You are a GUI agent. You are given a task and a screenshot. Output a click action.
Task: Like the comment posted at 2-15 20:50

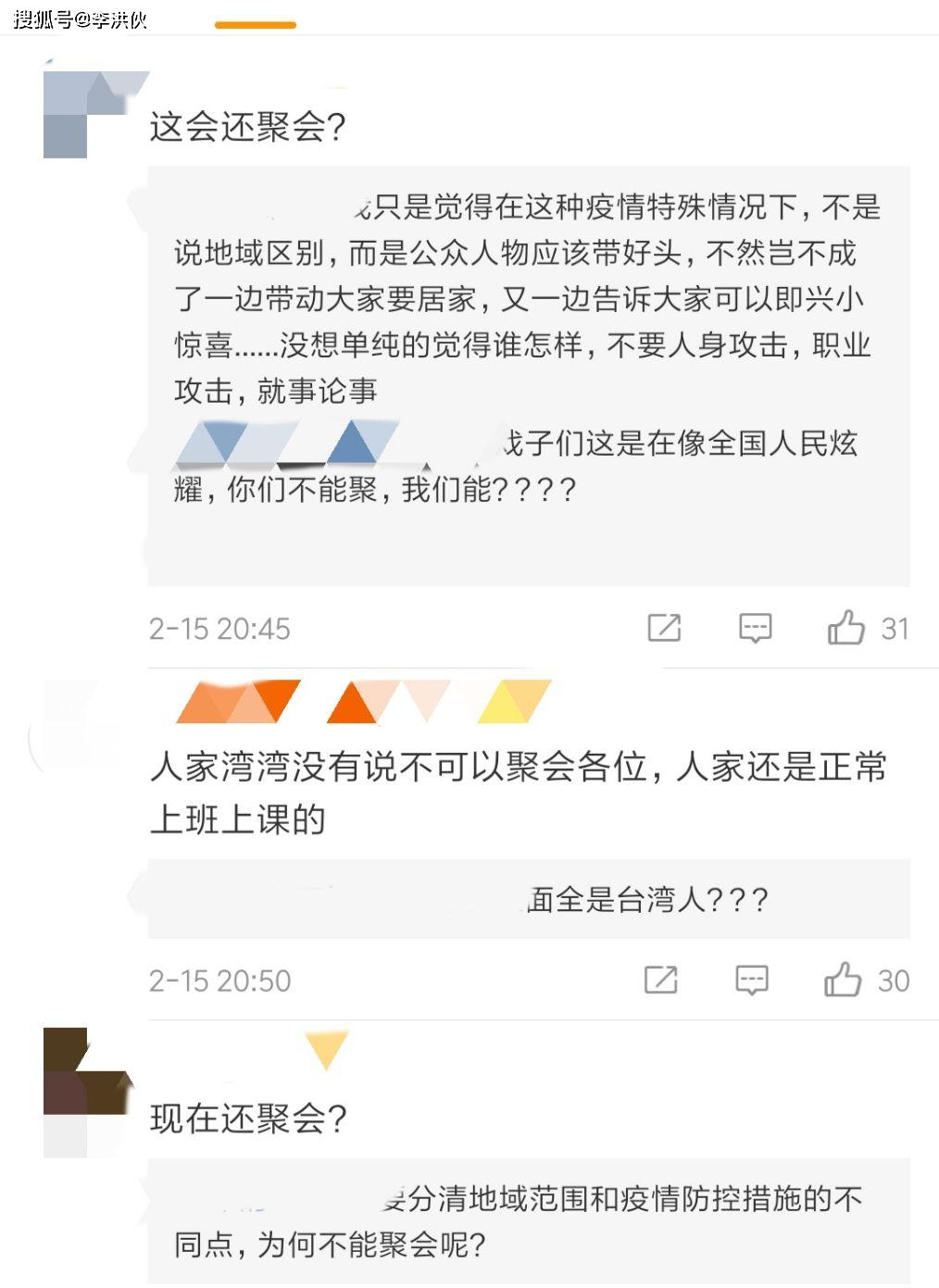pyautogui.click(x=843, y=980)
